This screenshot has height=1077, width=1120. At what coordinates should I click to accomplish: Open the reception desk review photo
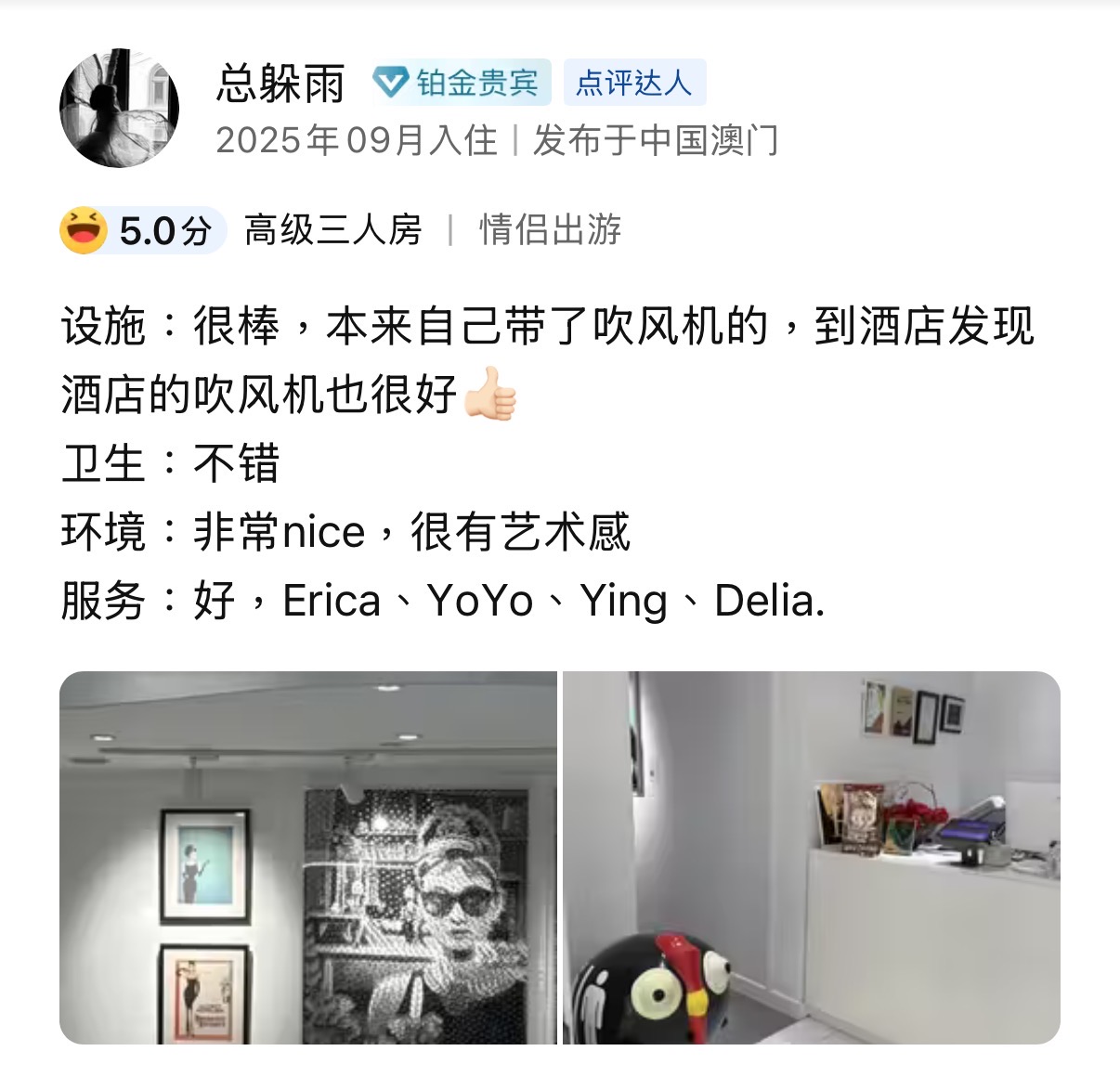click(811, 857)
